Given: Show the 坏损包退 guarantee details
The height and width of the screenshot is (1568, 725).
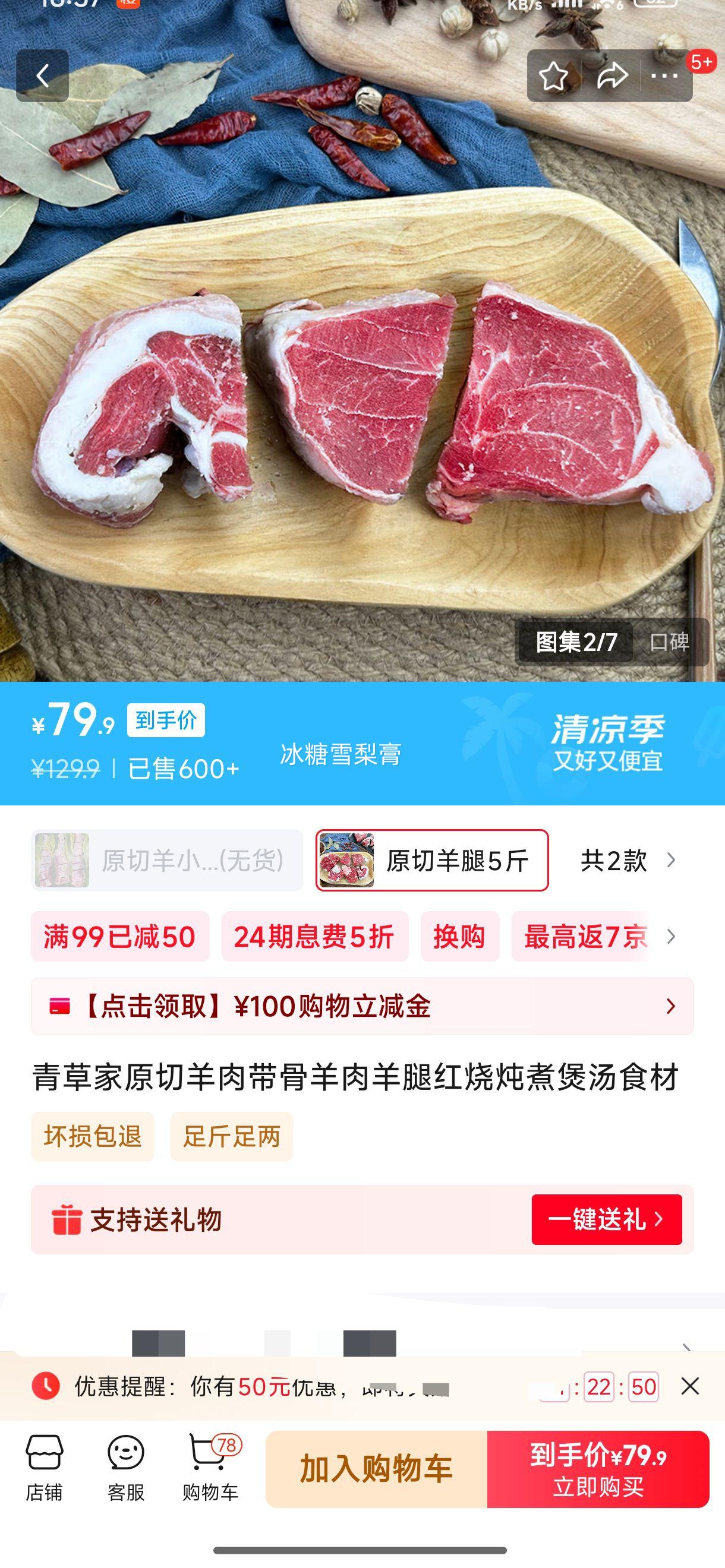Looking at the screenshot, I should tap(93, 1136).
